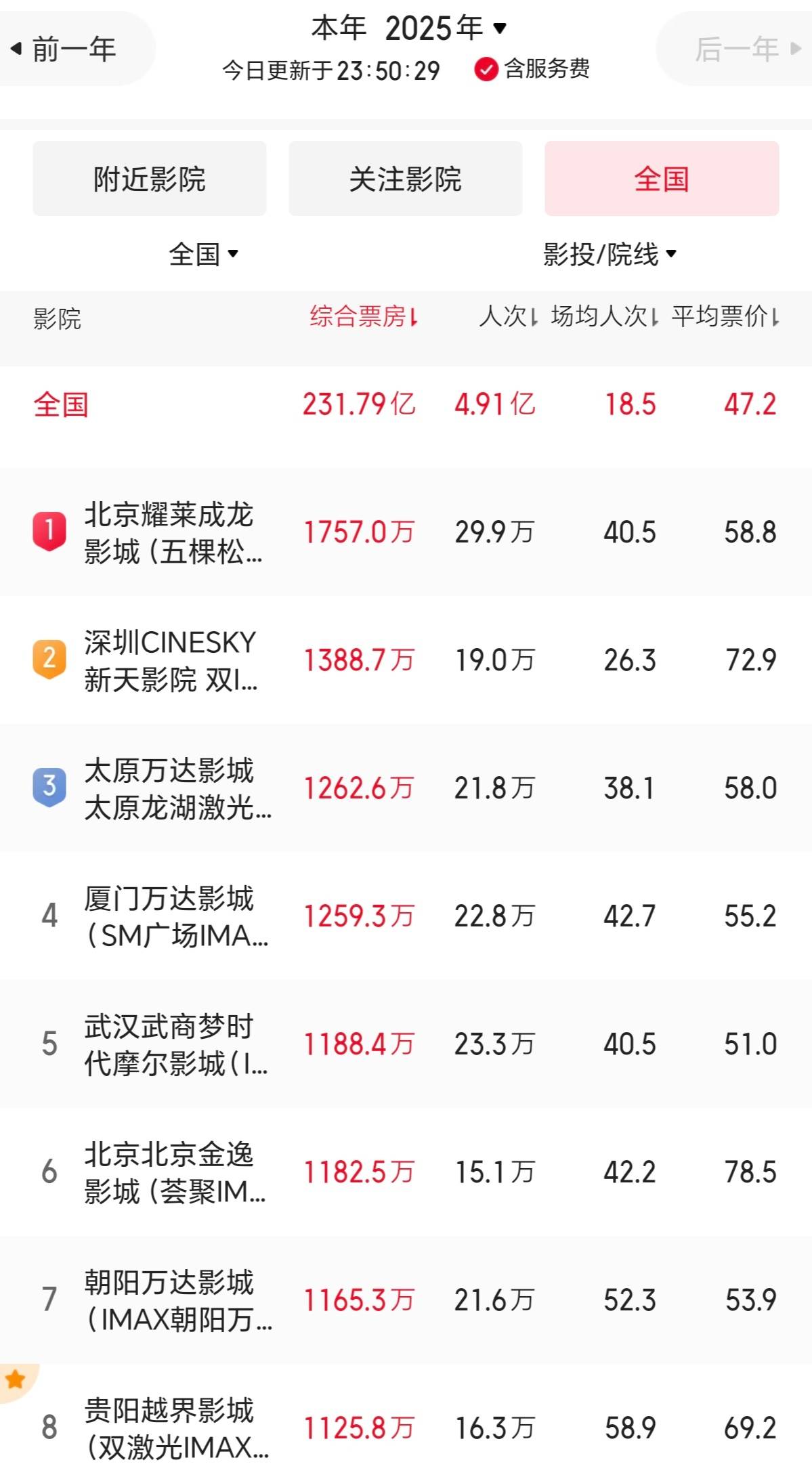Open 贵阳越界影城 cinema row
This screenshot has width=812, height=1479.
click(x=406, y=1422)
